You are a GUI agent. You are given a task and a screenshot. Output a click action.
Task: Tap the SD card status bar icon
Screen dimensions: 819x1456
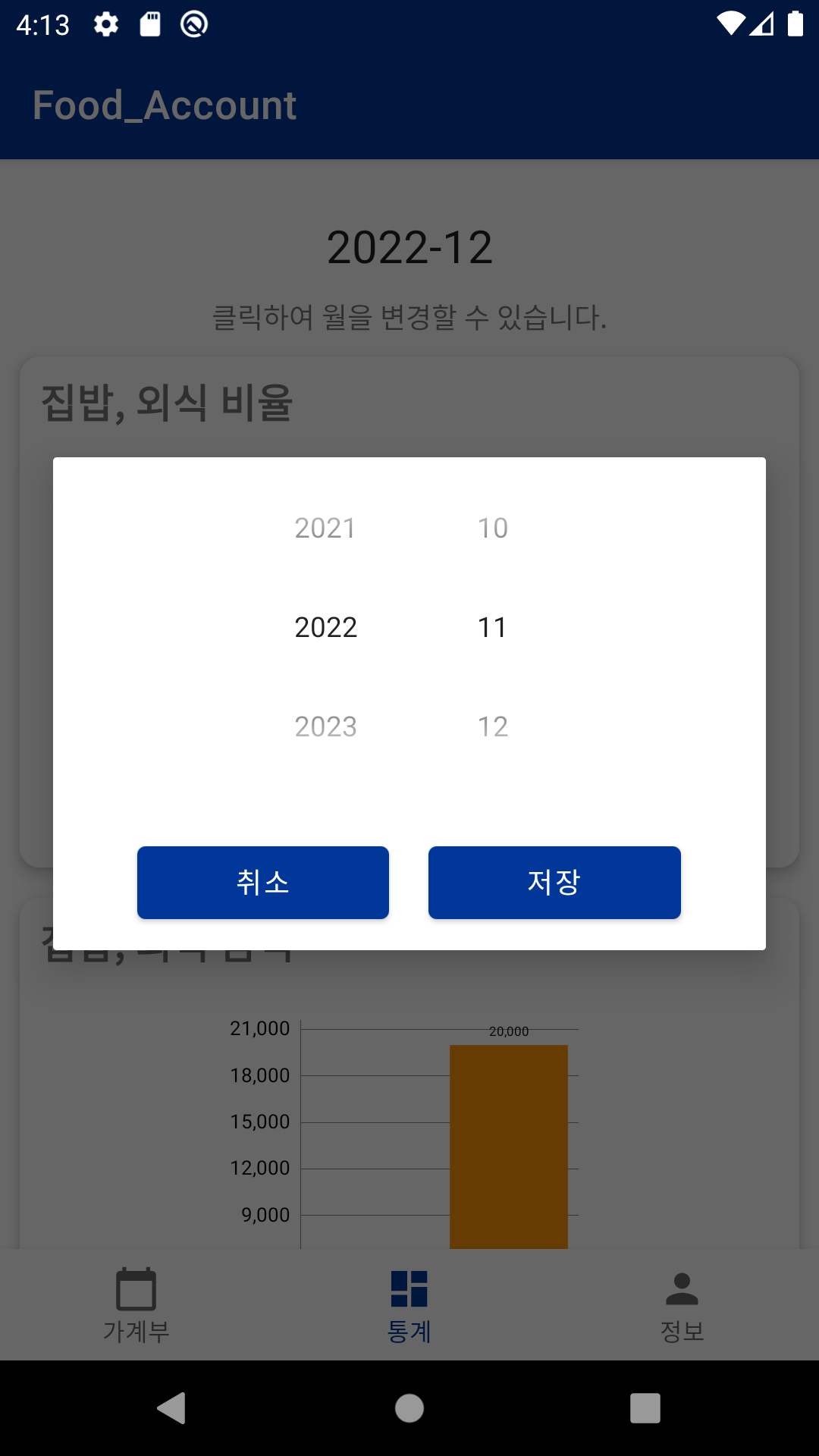point(150,25)
